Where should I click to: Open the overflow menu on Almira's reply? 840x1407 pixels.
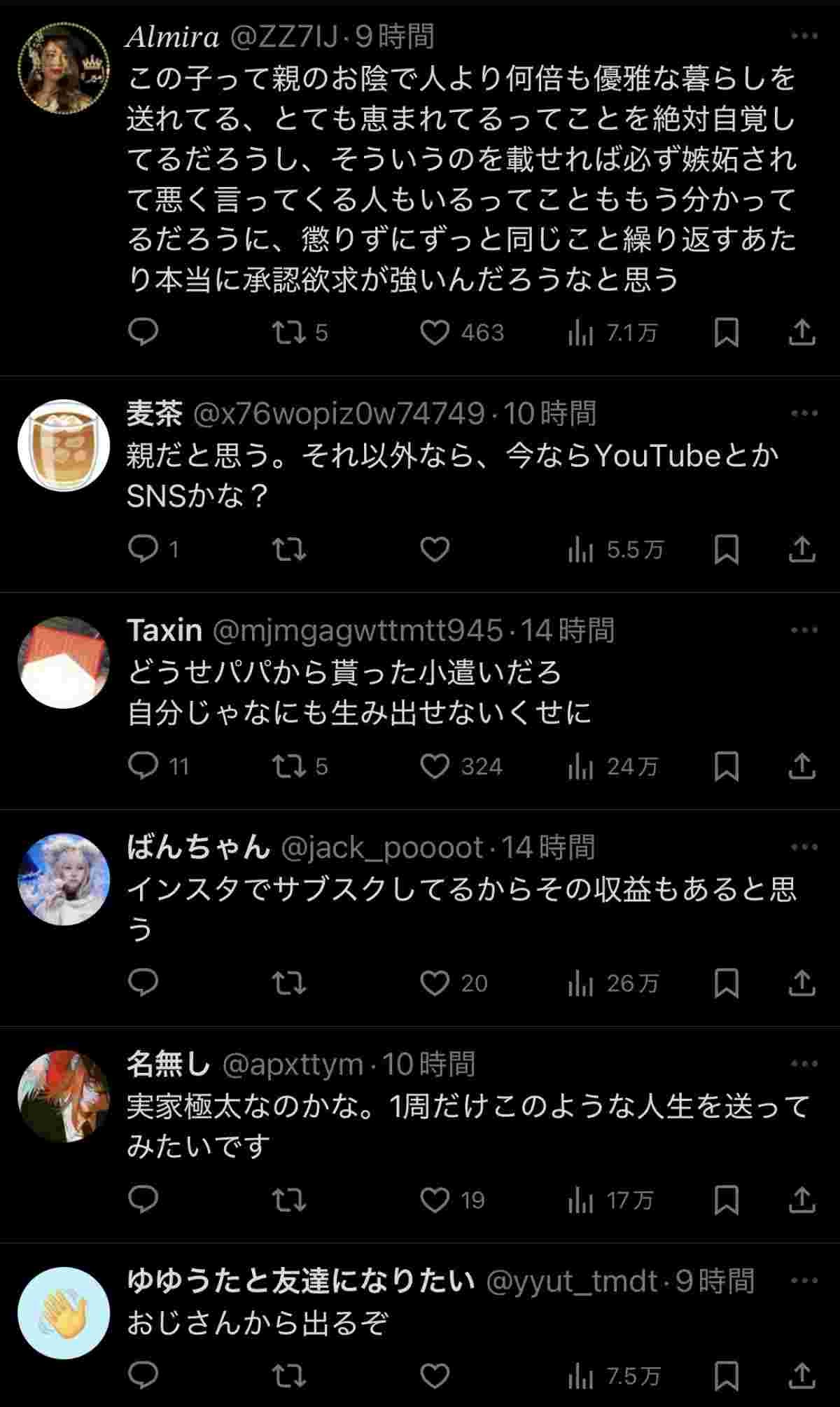804,36
